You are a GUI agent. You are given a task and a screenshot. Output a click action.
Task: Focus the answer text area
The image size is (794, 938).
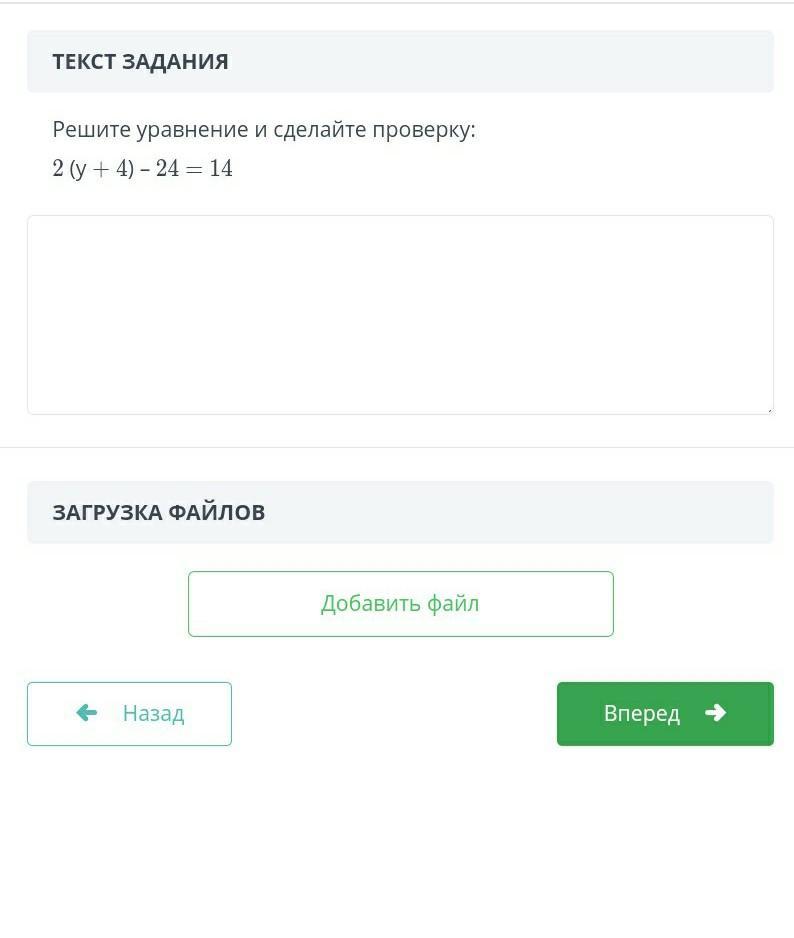point(400,314)
